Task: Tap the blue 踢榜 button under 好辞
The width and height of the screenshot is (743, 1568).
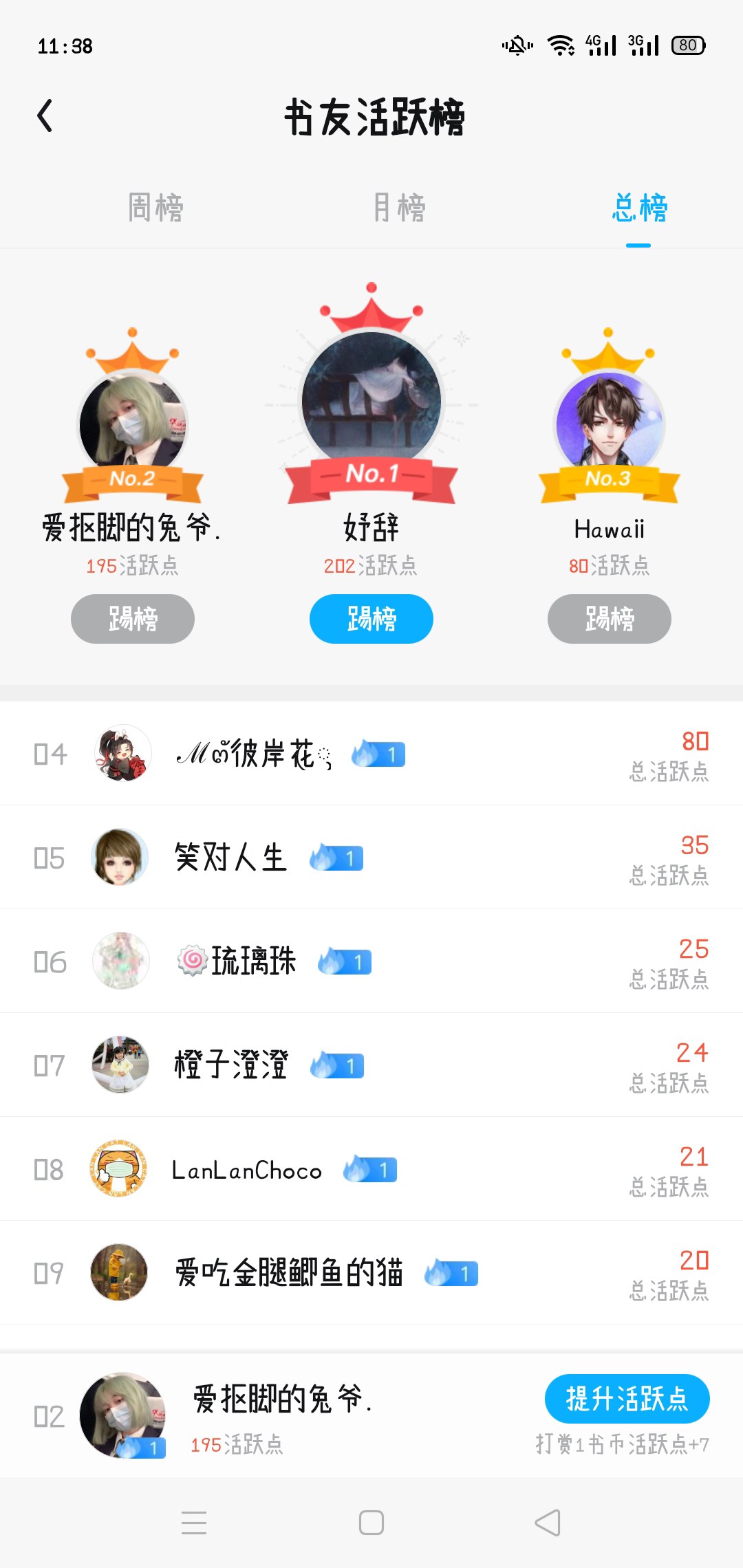Action: (x=371, y=619)
